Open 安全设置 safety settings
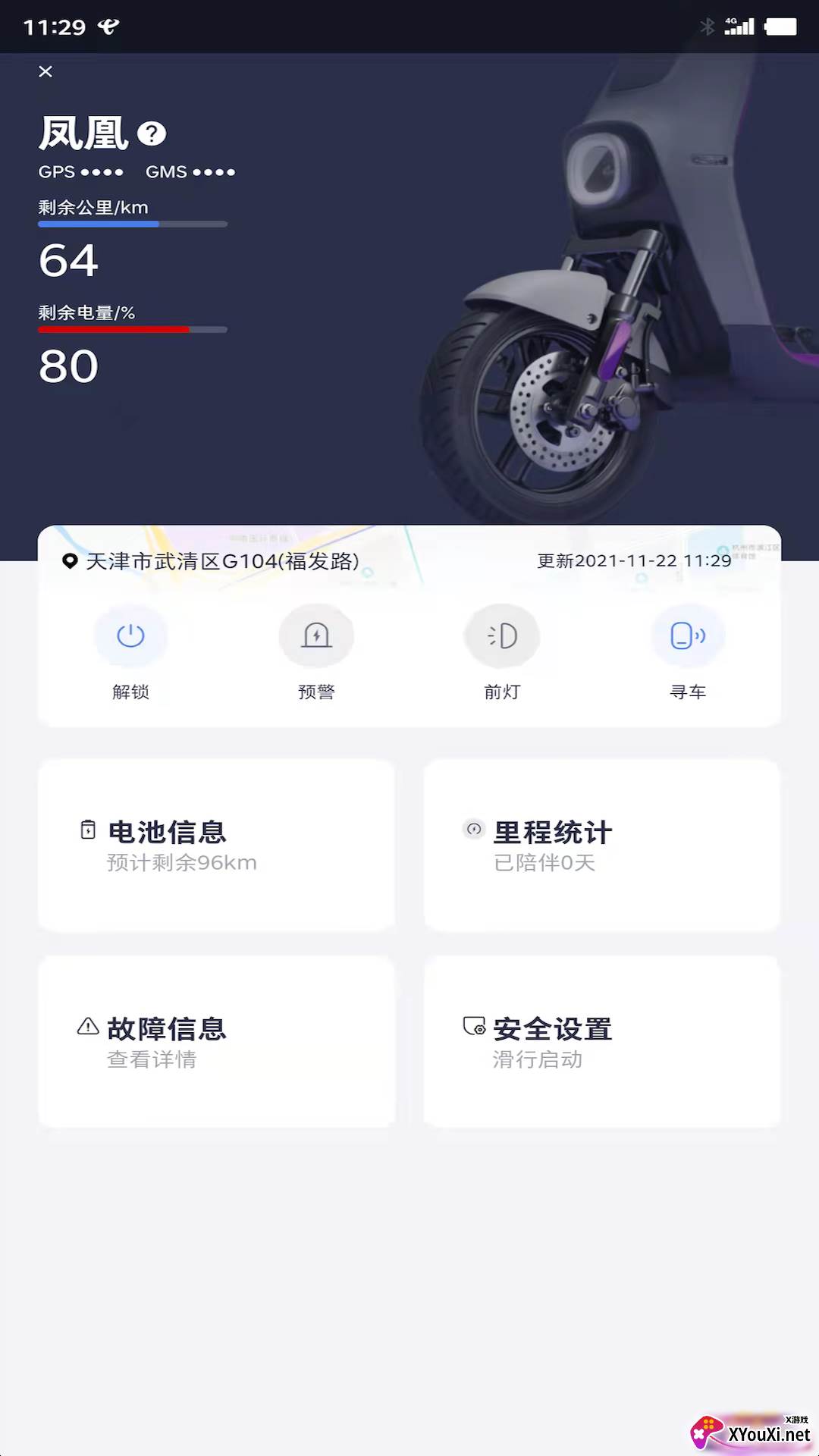 pyautogui.click(x=602, y=1042)
